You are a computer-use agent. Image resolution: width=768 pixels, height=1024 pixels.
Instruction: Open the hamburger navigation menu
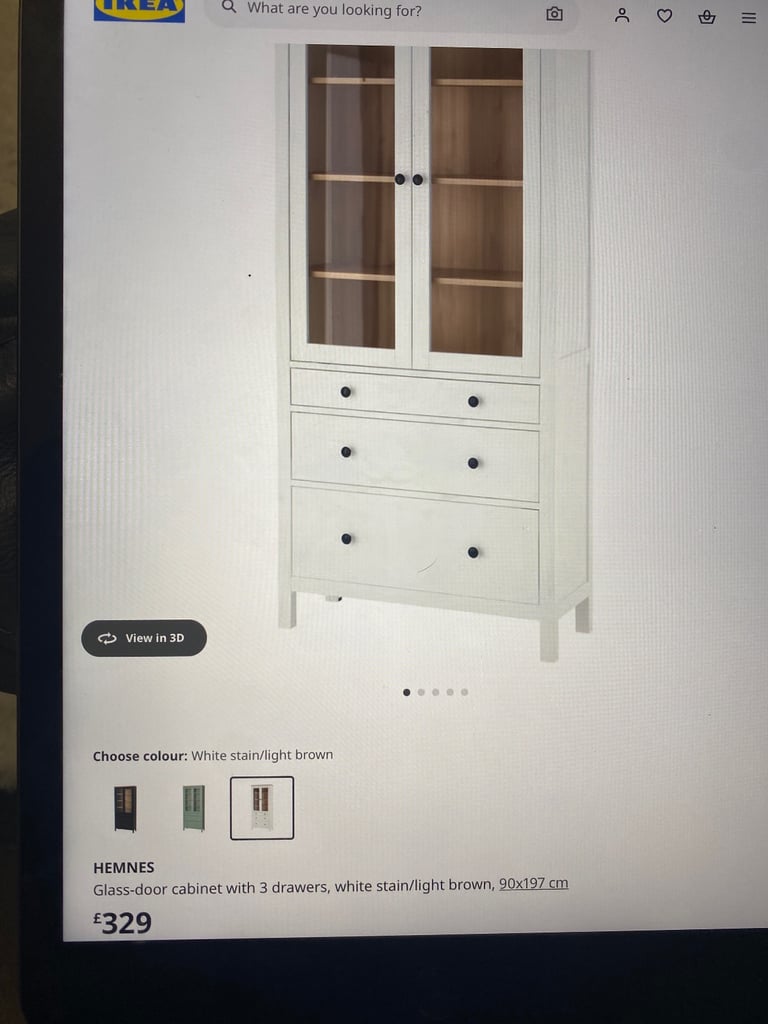[748, 17]
